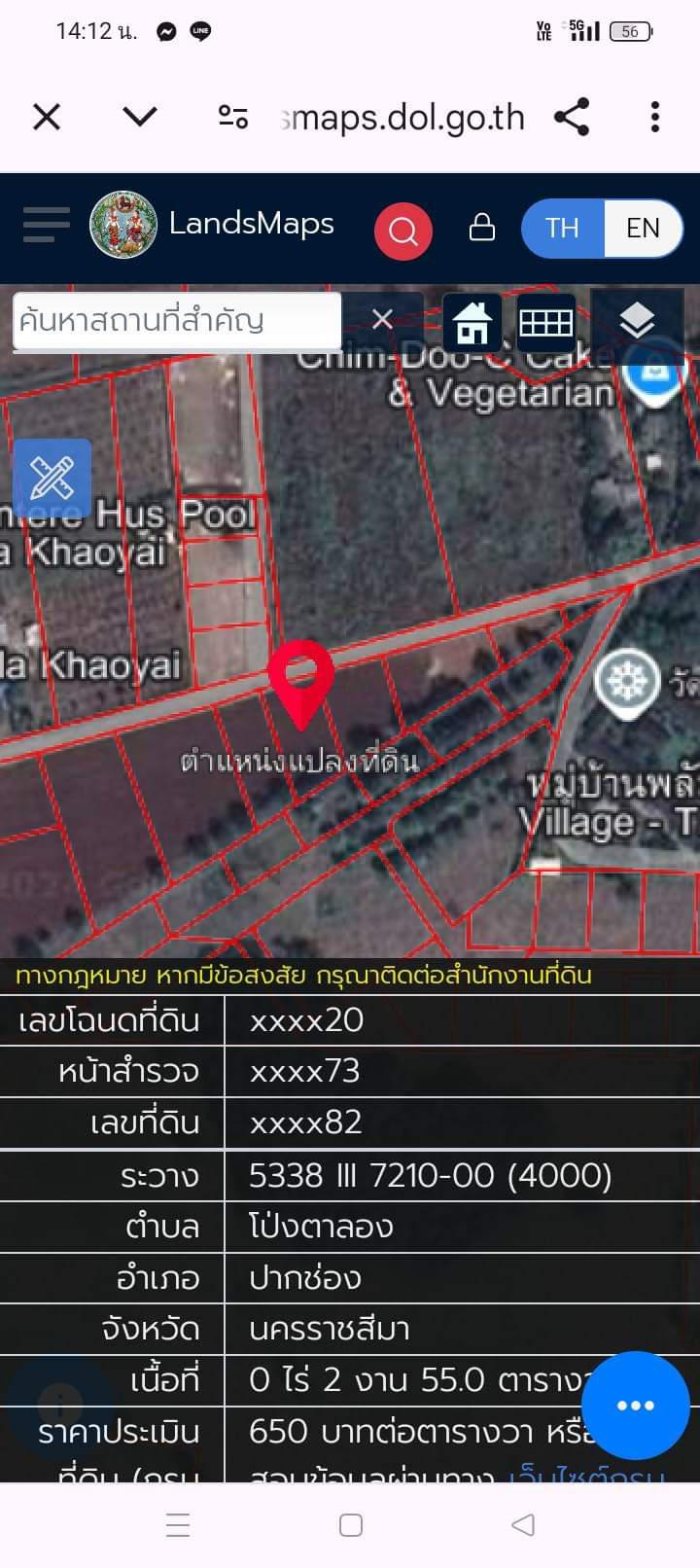The image size is (700, 1568).
Task: Focus the place search field
Action: pos(177,320)
